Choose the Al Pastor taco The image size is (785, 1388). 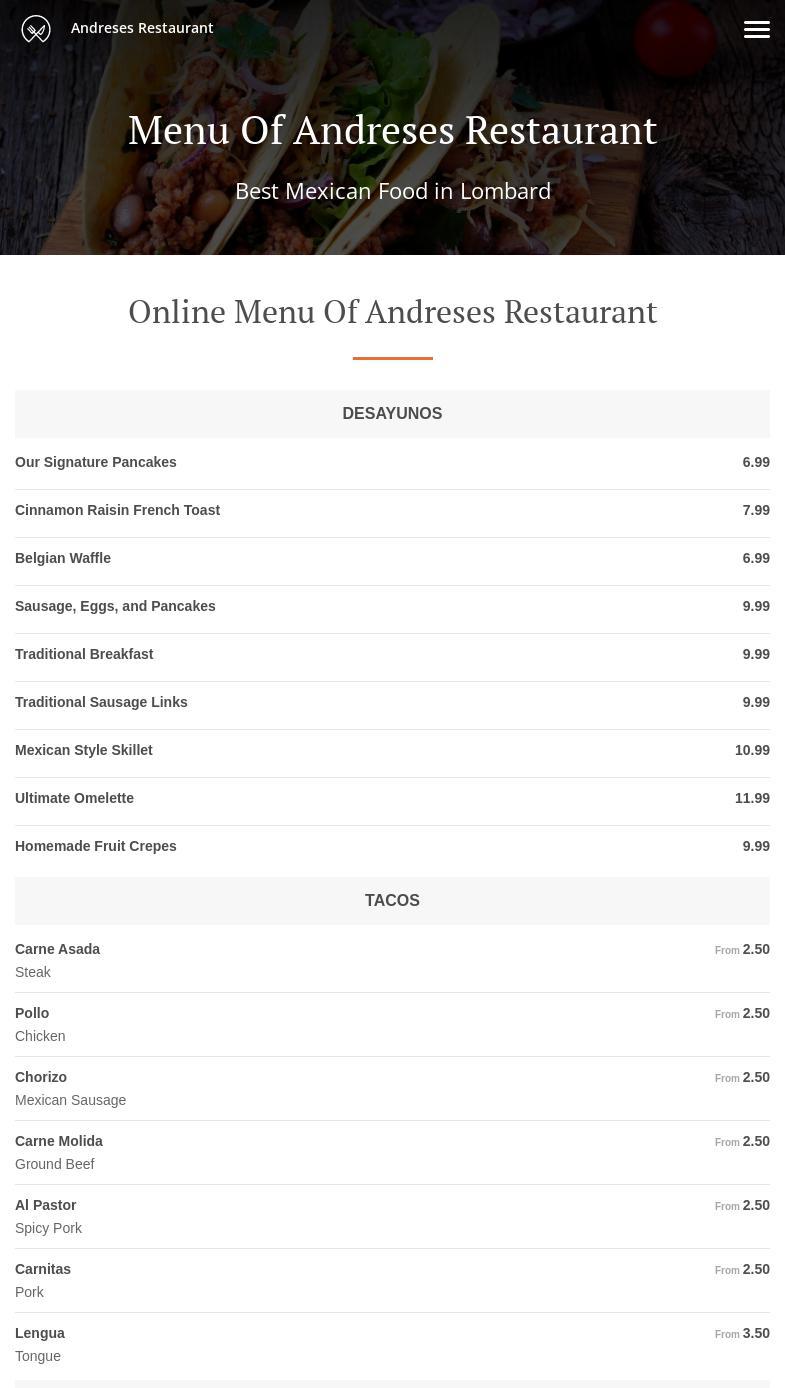pyautogui.click(x=46, y=1205)
